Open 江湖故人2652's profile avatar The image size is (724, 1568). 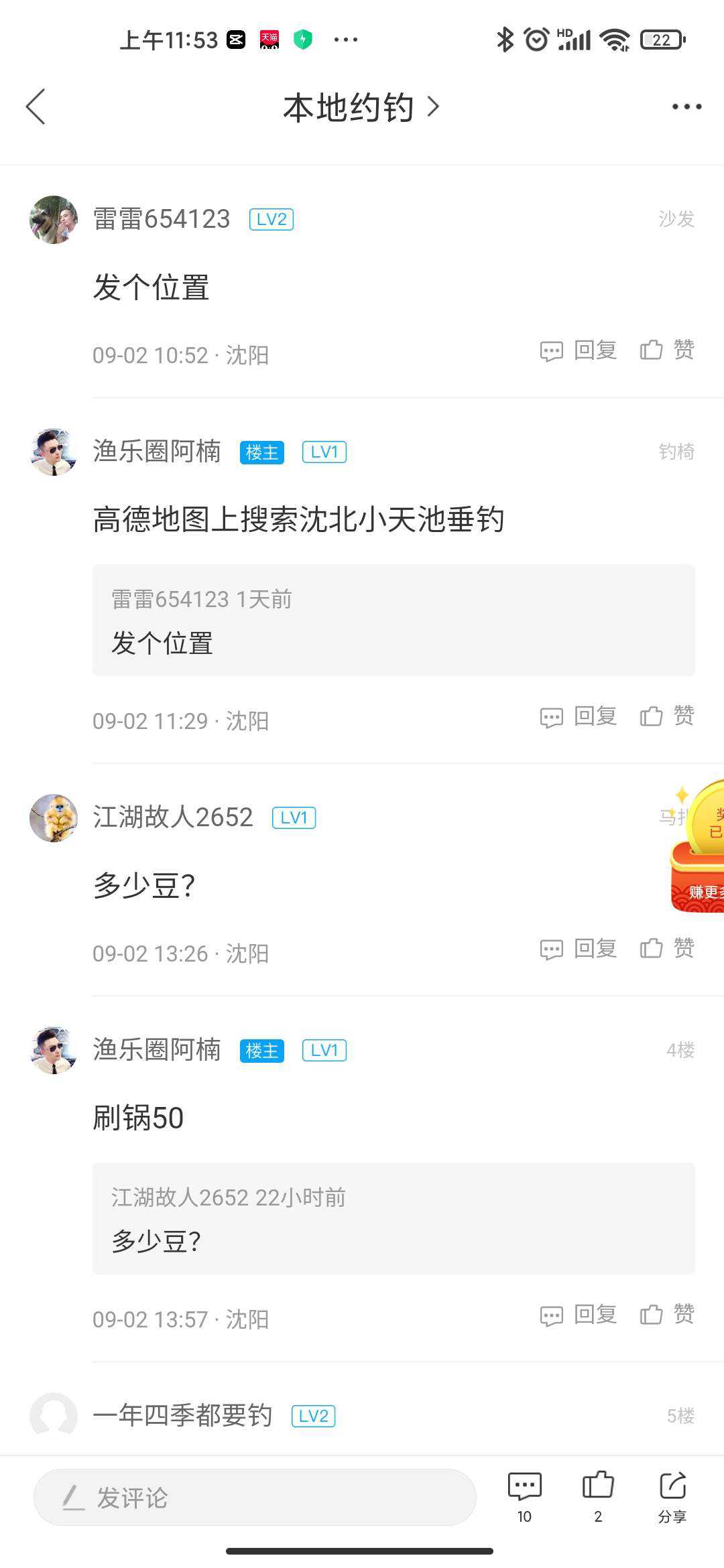click(54, 818)
